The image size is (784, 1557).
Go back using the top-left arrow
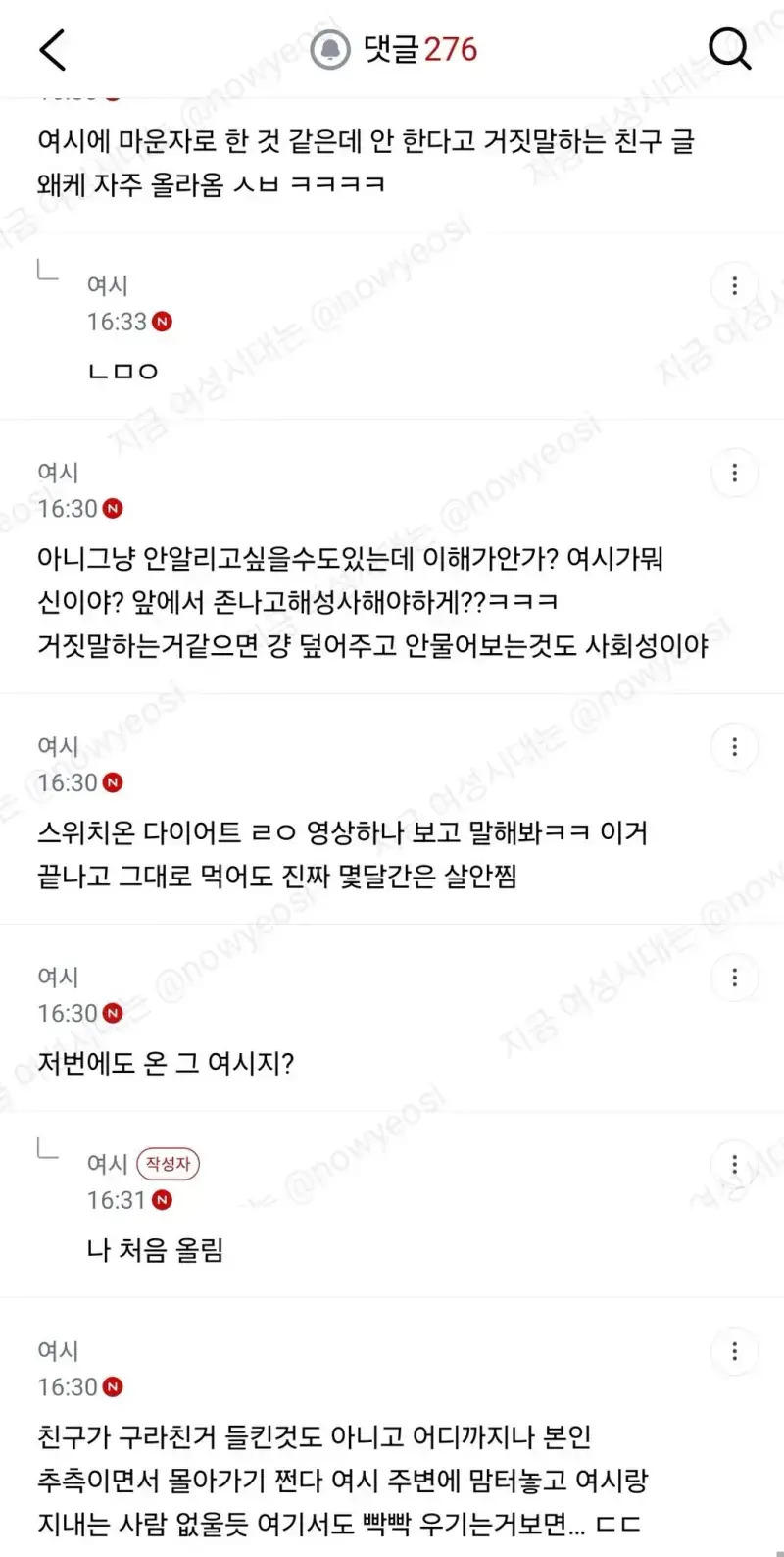pos(53,49)
